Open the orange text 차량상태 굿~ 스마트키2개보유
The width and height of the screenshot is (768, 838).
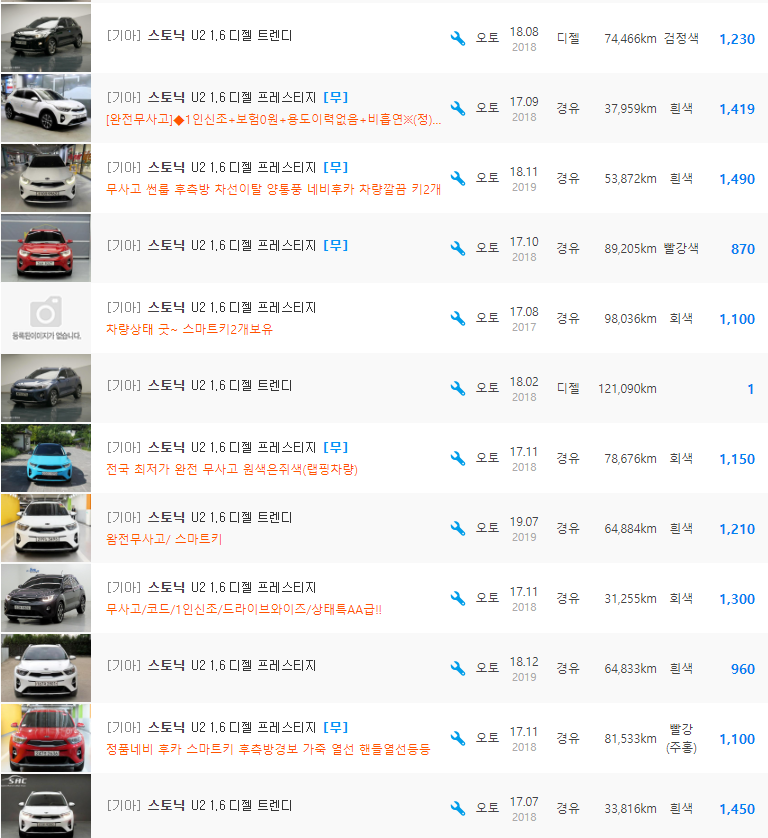[x=188, y=330]
